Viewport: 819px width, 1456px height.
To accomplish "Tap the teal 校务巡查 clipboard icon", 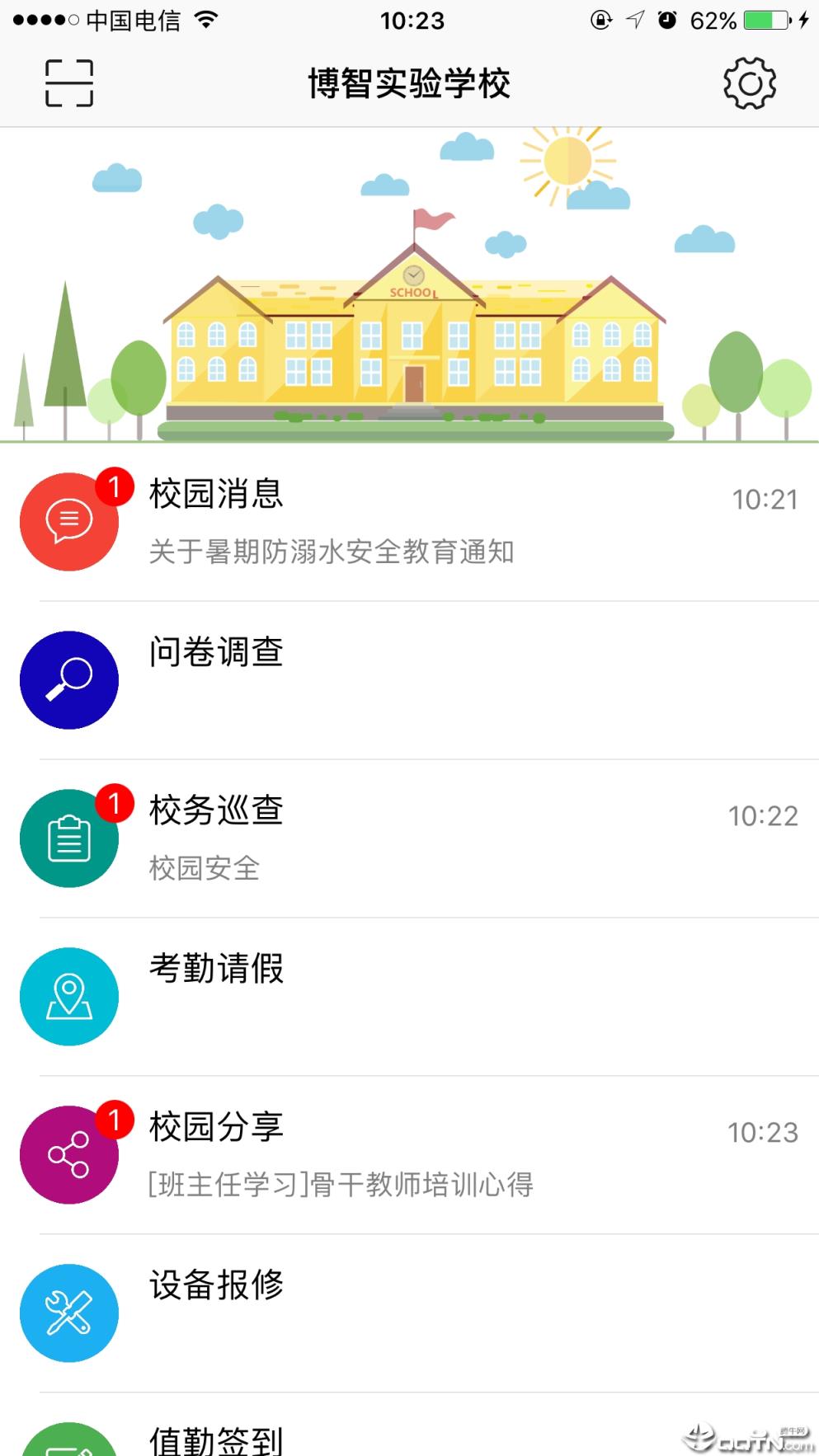I will tap(69, 838).
